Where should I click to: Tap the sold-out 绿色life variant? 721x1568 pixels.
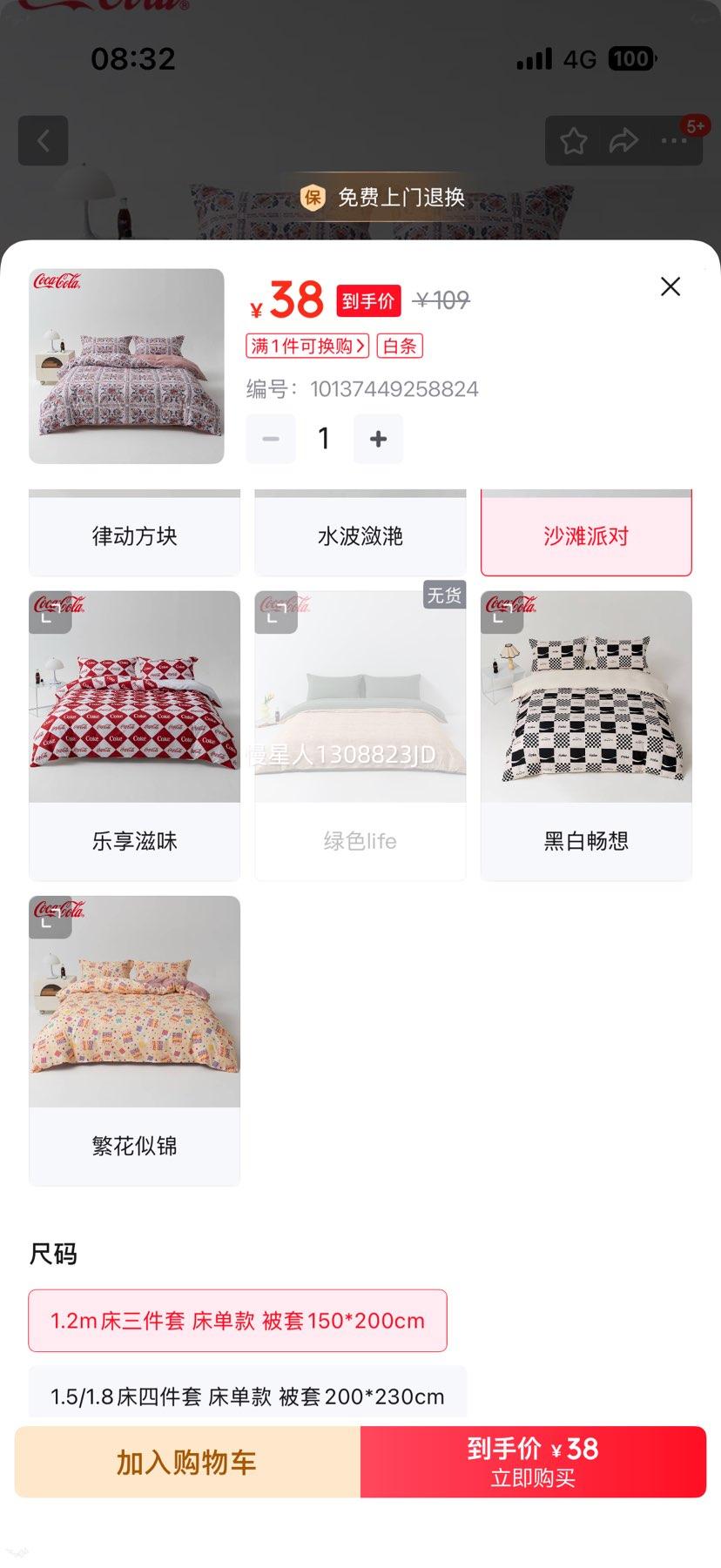360,734
